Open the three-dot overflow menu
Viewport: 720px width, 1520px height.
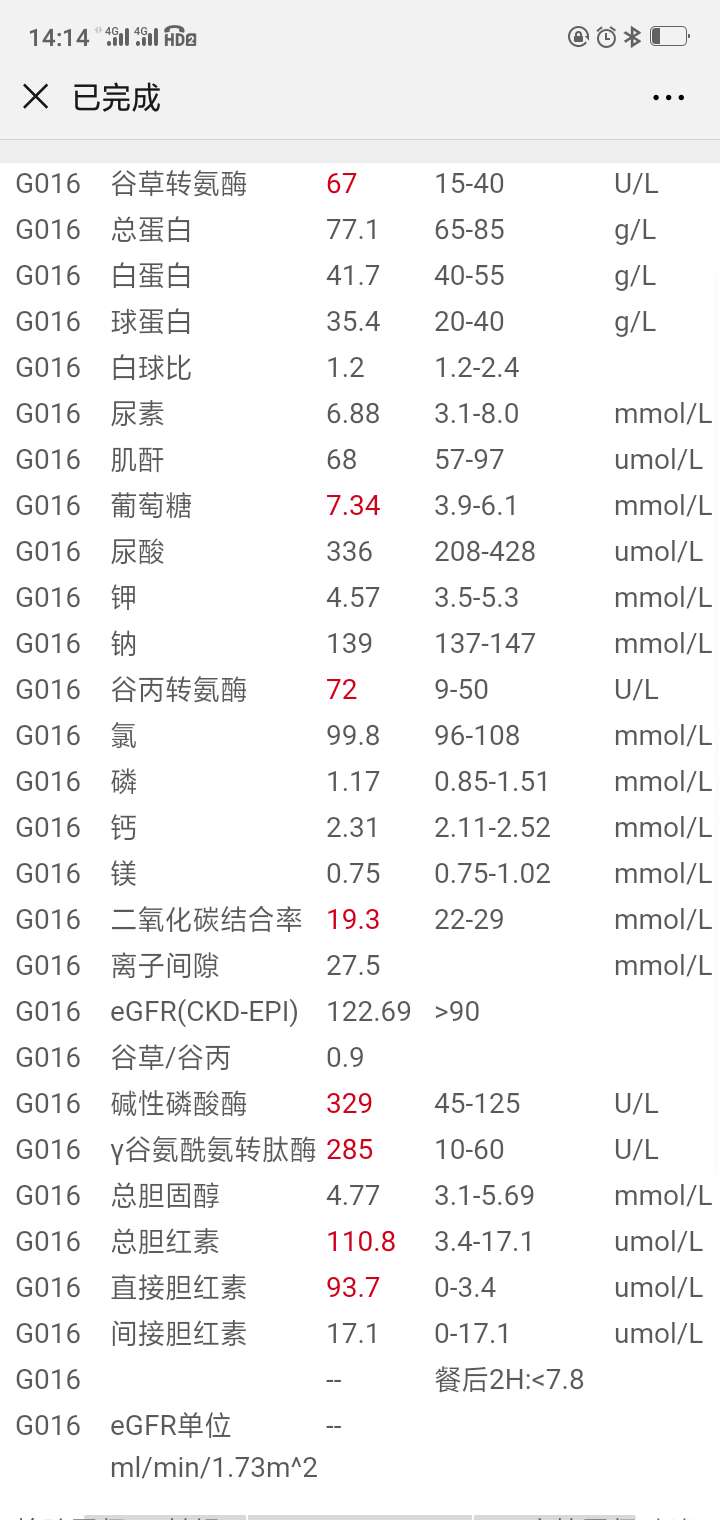[668, 97]
